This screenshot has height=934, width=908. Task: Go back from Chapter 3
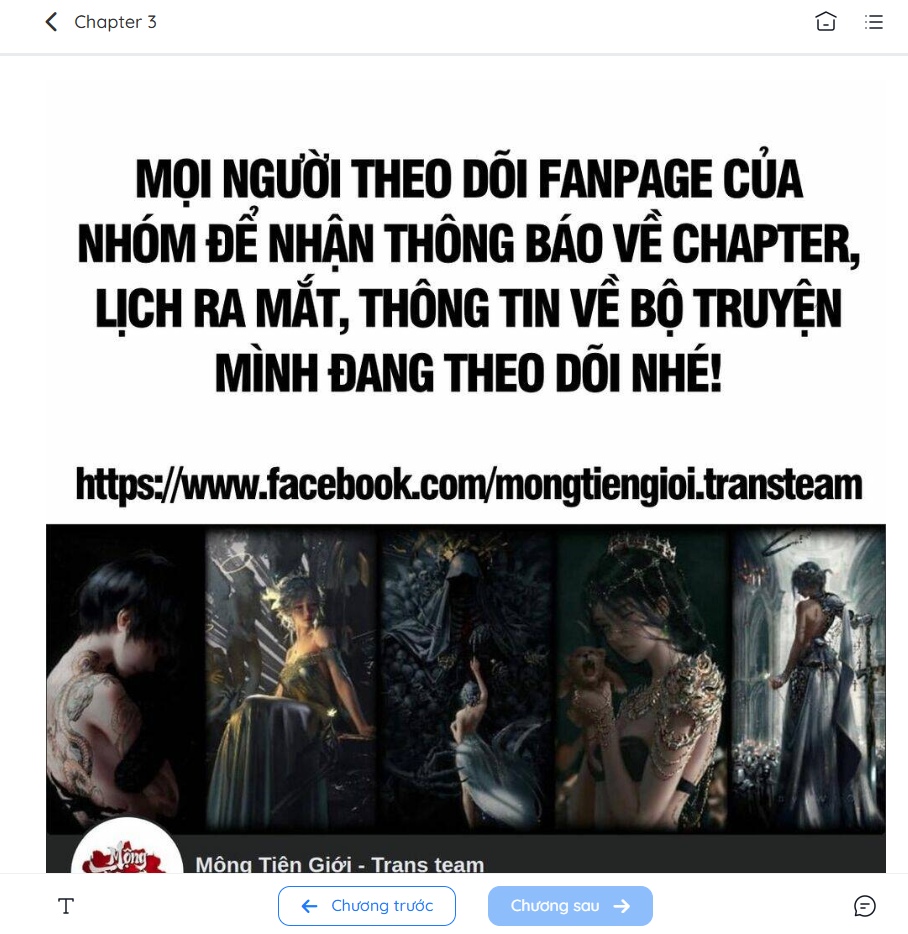[x=51, y=22]
